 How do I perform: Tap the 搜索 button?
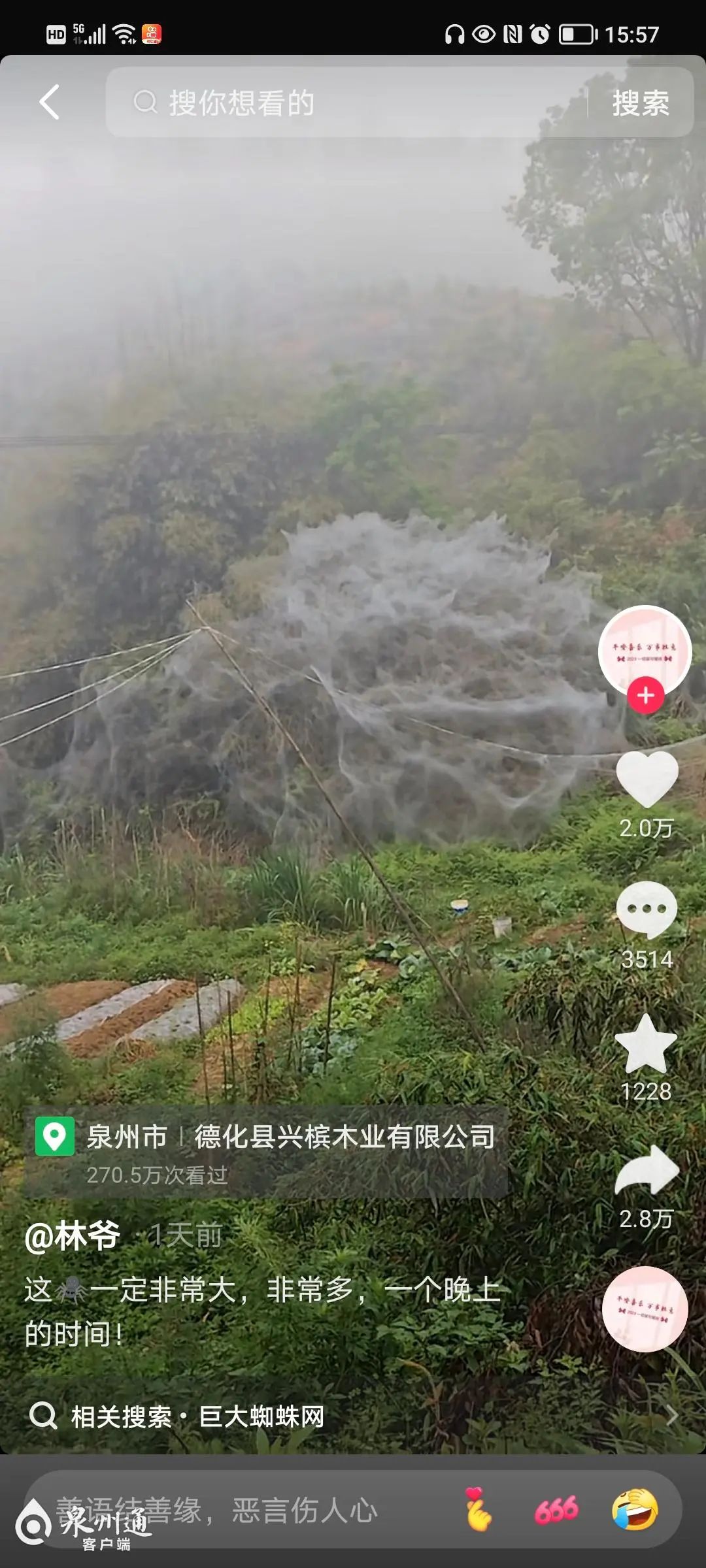click(x=640, y=103)
